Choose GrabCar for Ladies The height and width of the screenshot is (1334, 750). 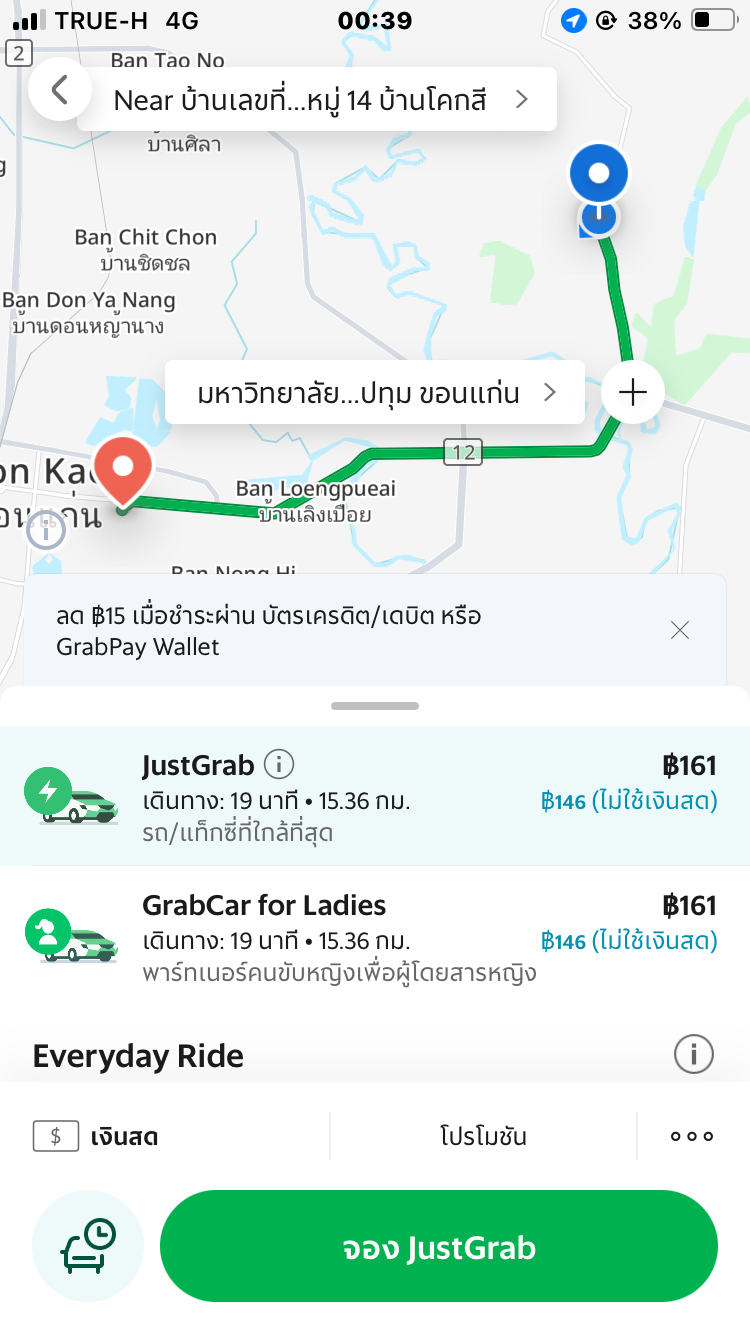375,936
